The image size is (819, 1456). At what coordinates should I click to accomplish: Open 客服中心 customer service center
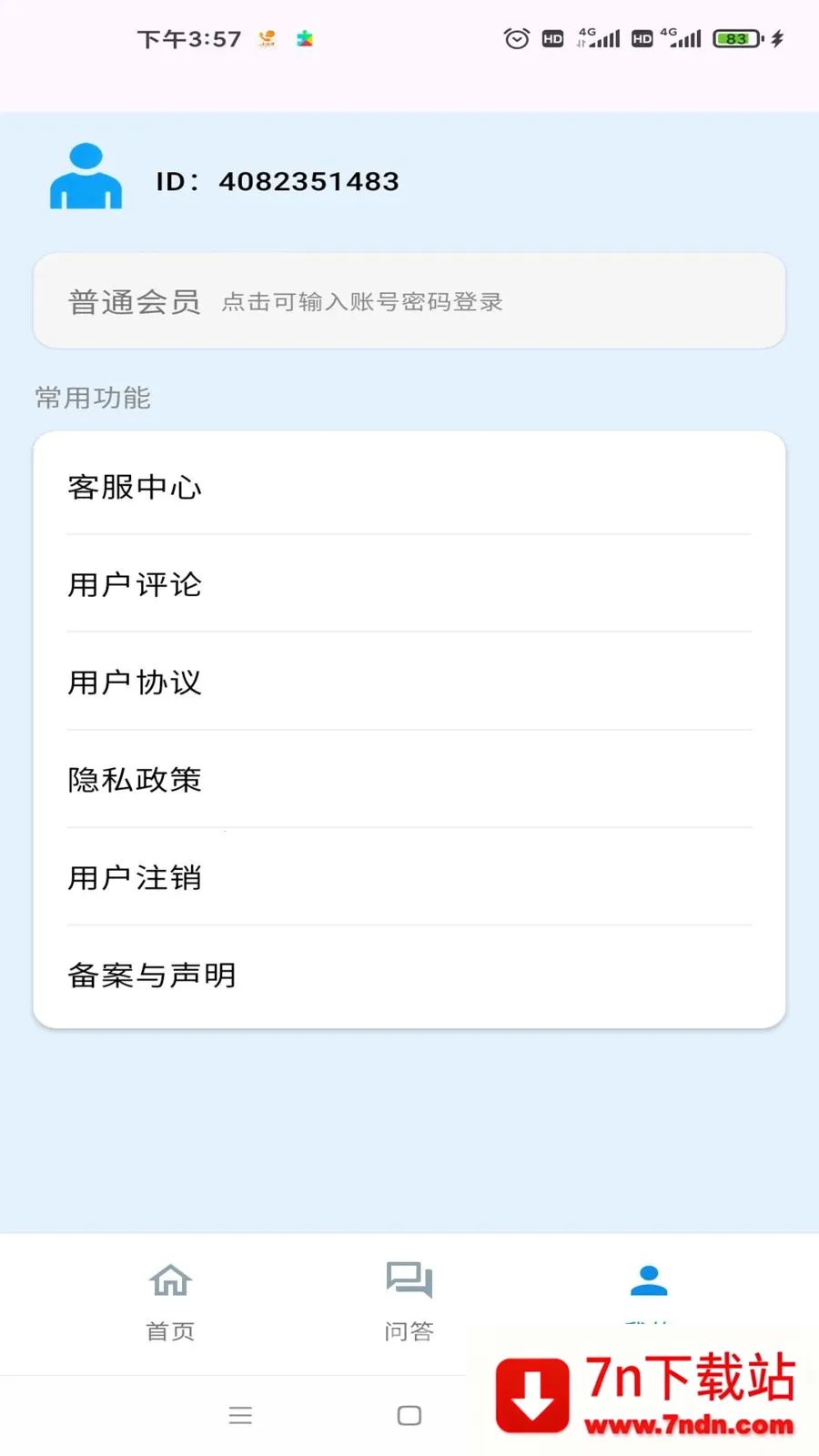134,487
